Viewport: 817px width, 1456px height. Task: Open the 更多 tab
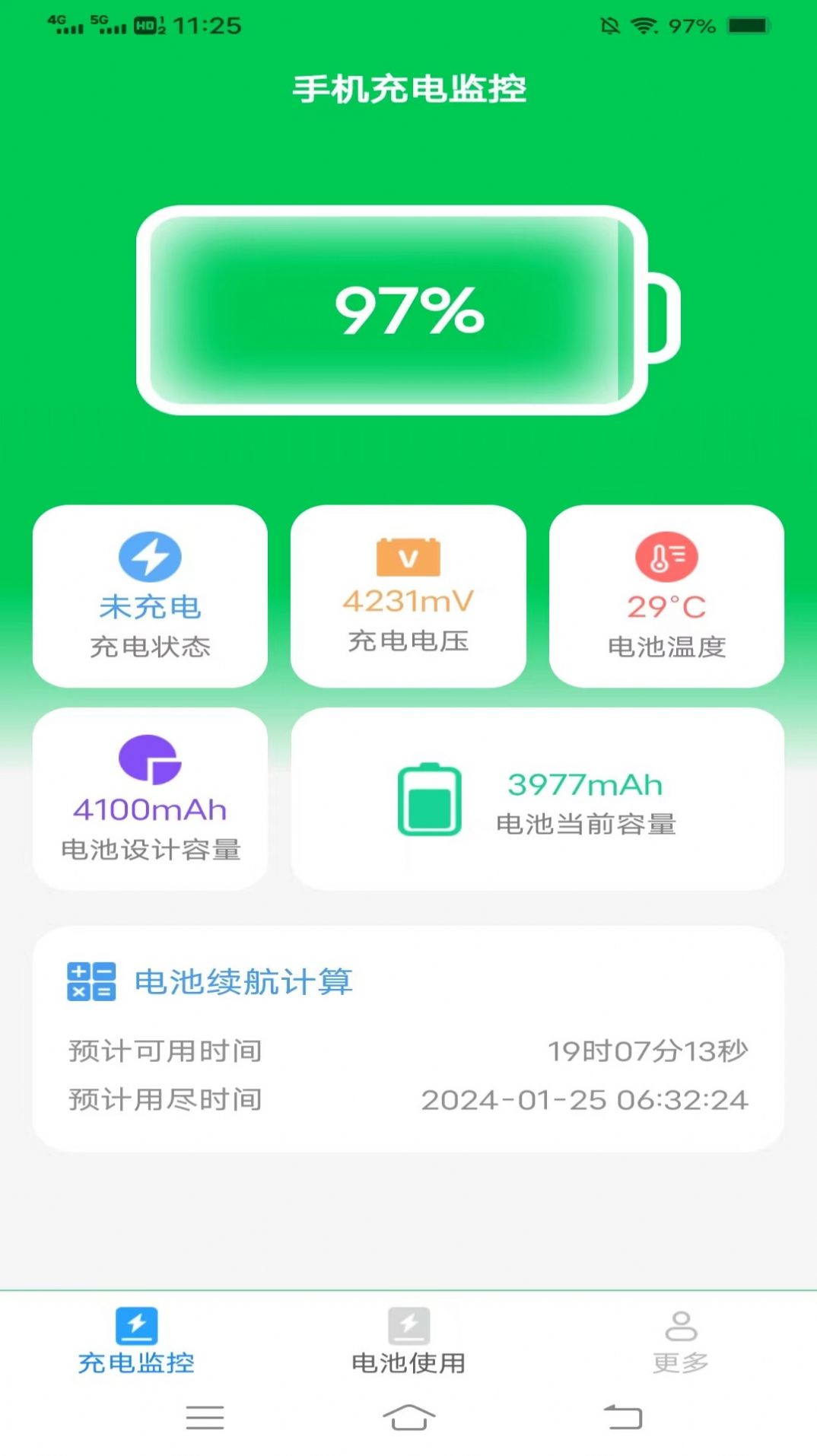coord(681,1359)
